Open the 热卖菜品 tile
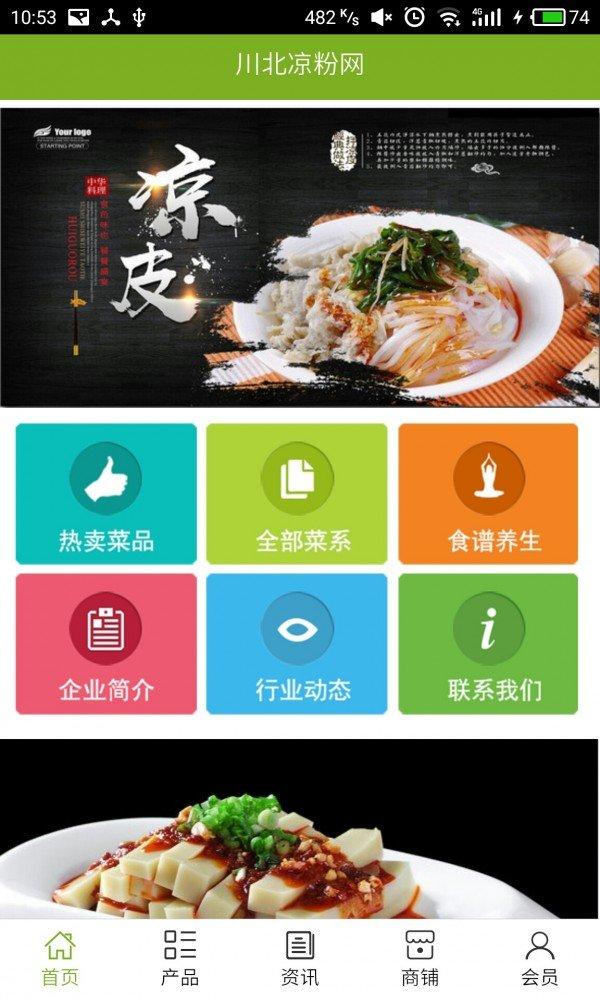The image size is (600, 1000). click(106, 494)
